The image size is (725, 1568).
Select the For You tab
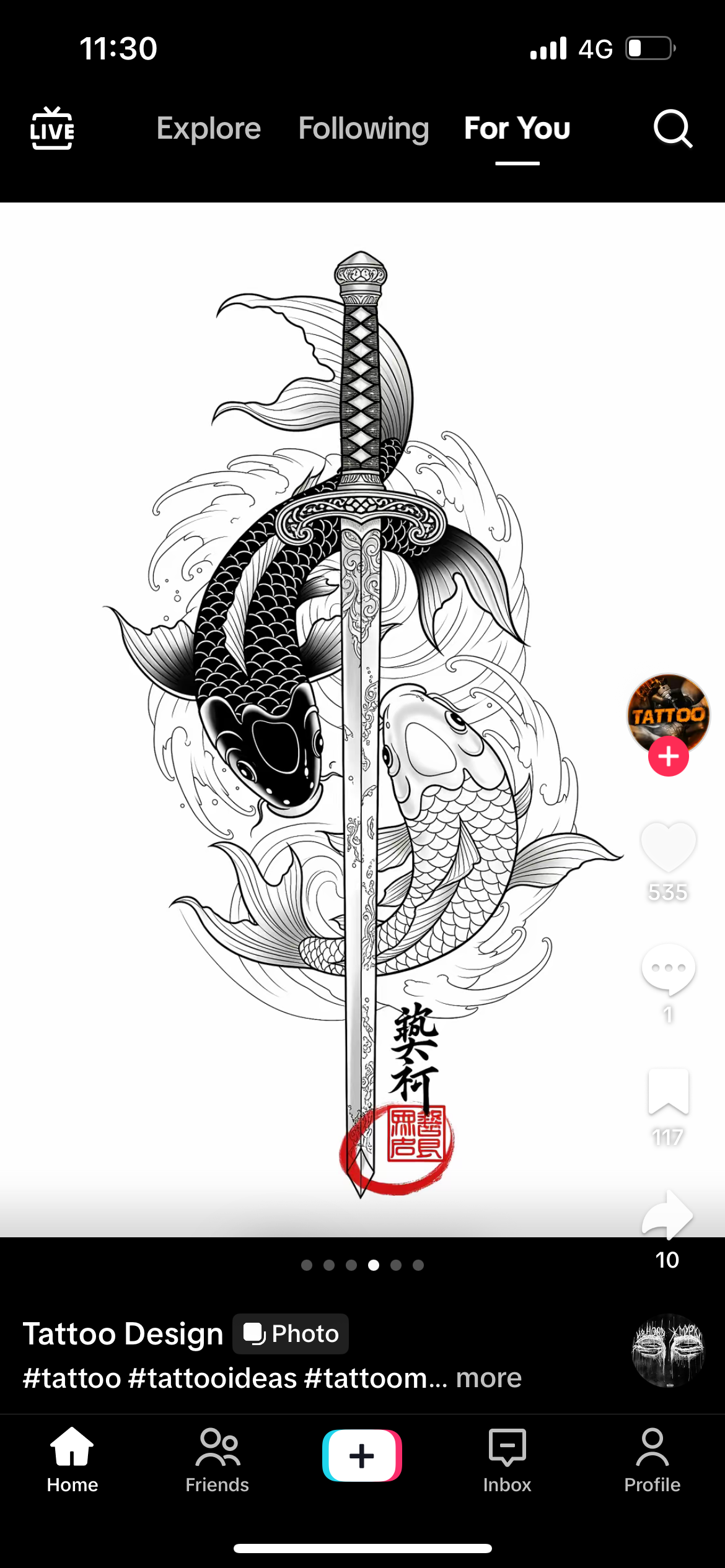click(x=517, y=129)
